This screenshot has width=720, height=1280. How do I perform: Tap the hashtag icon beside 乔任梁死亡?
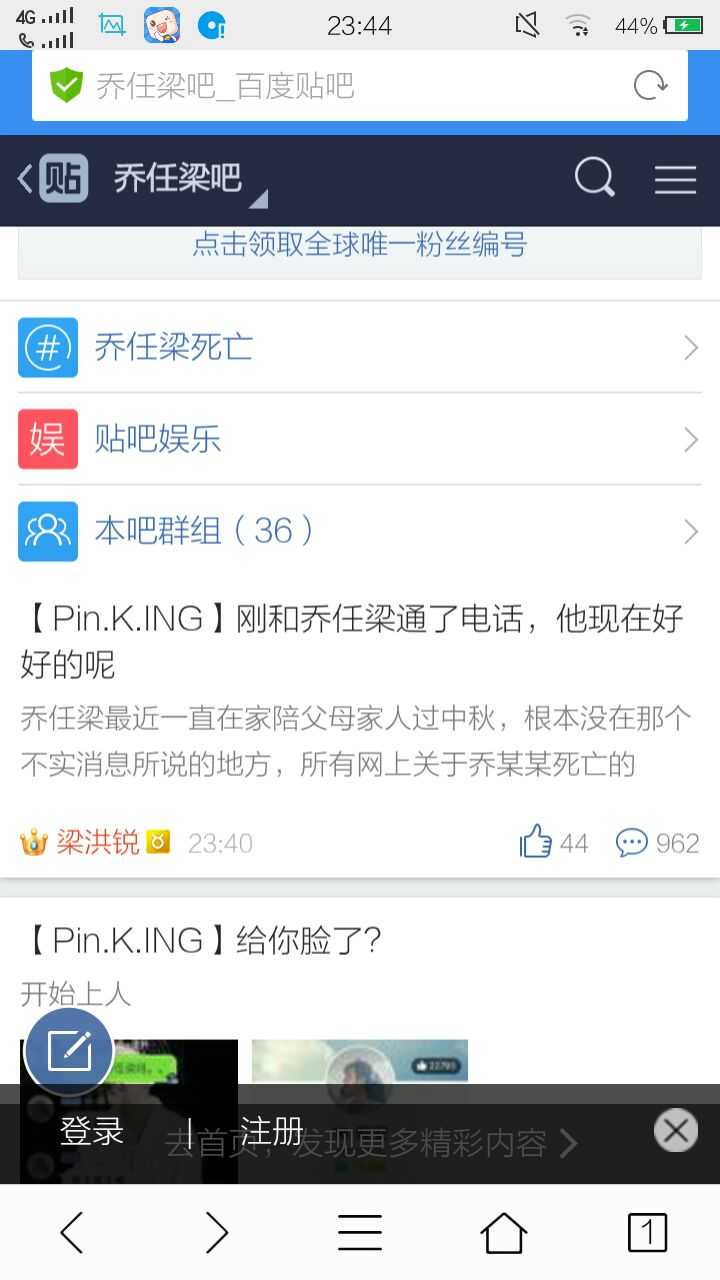tap(47, 347)
